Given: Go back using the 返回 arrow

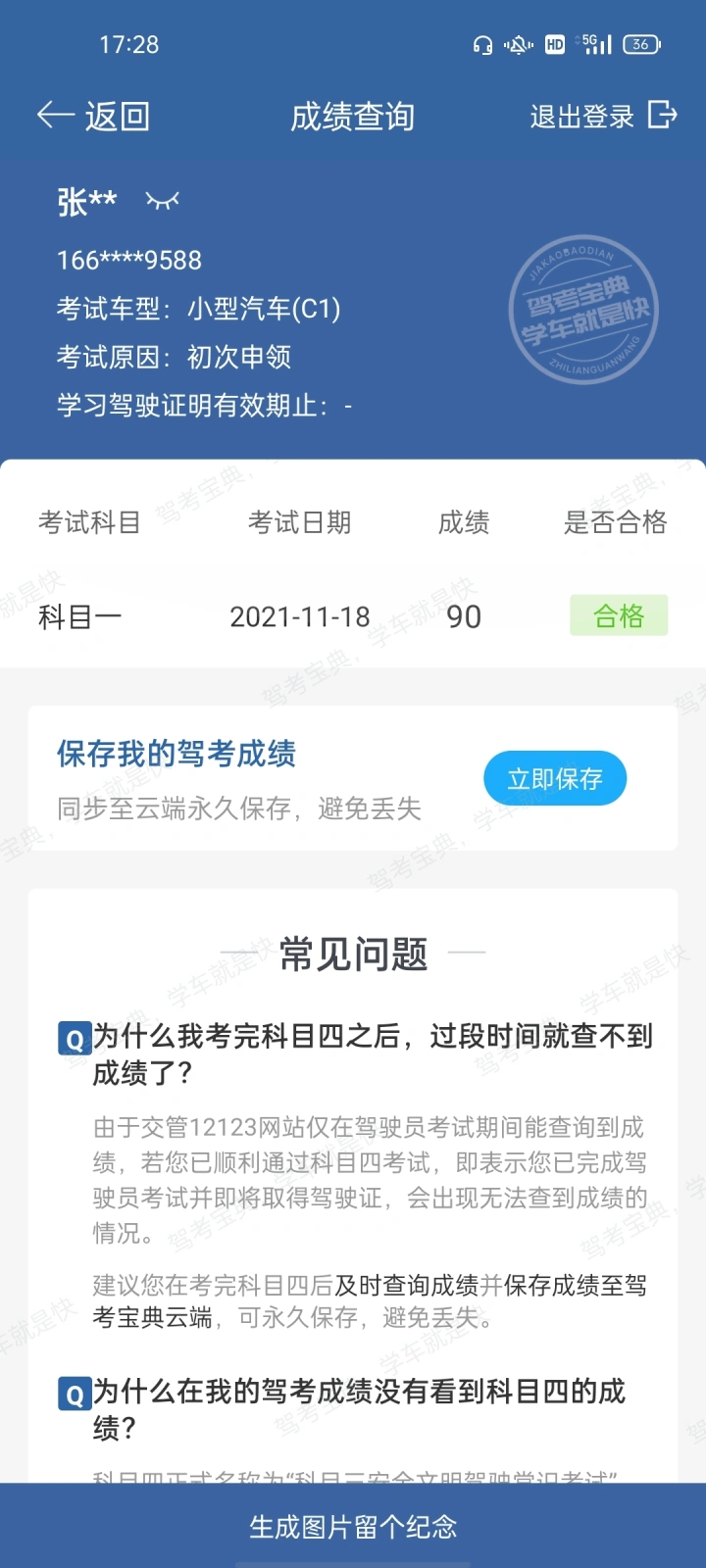Looking at the screenshot, I should coord(93,117).
